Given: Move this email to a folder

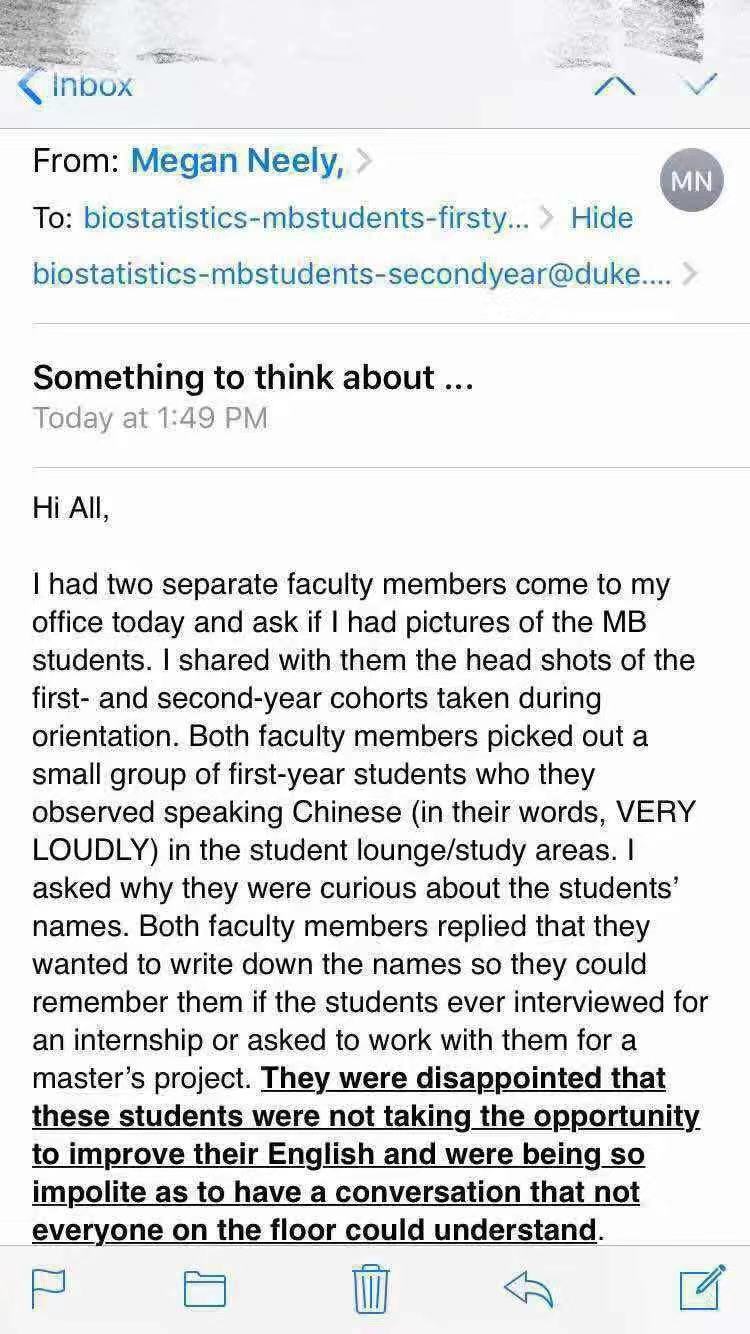Looking at the screenshot, I should click(x=205, y=1288).
